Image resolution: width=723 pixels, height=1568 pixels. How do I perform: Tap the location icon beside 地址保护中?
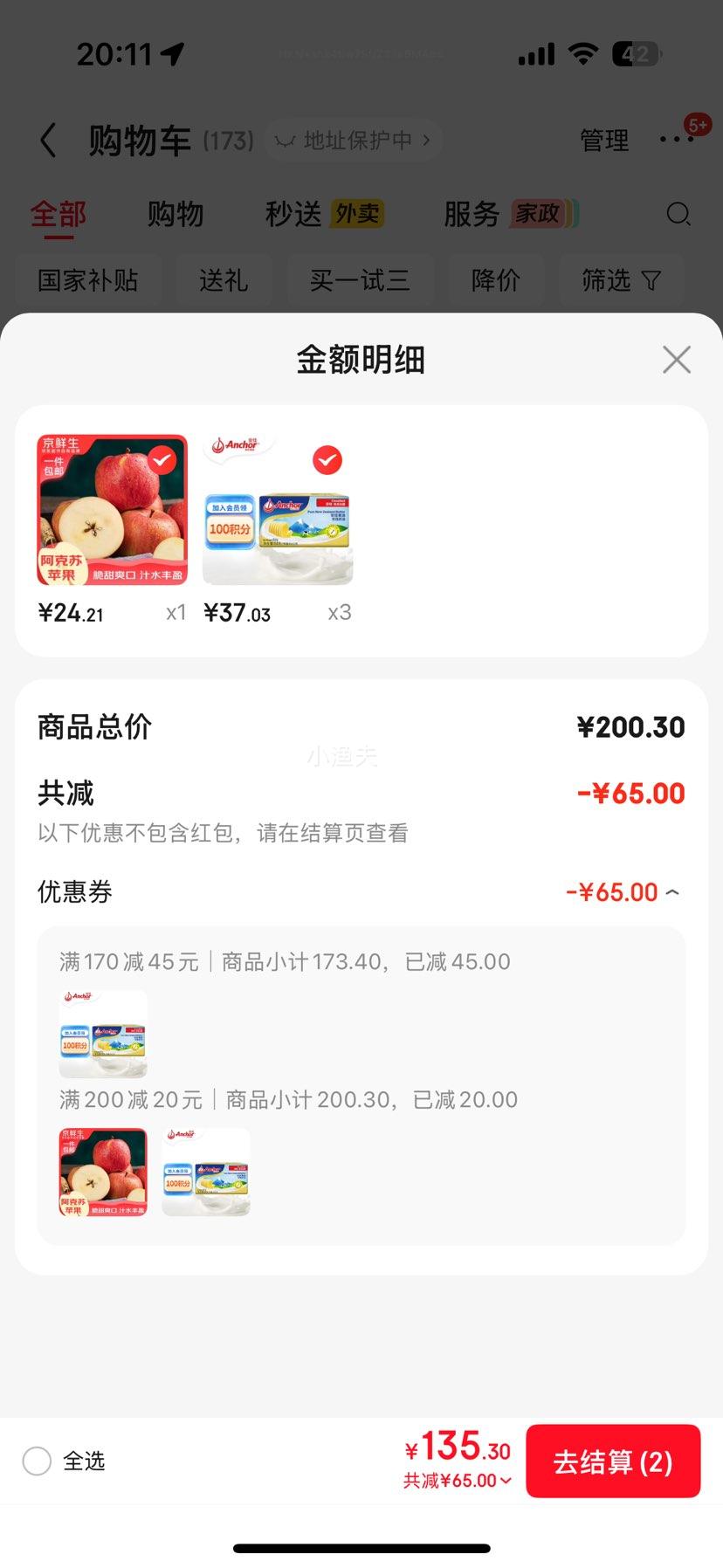(x=285, y=140)
